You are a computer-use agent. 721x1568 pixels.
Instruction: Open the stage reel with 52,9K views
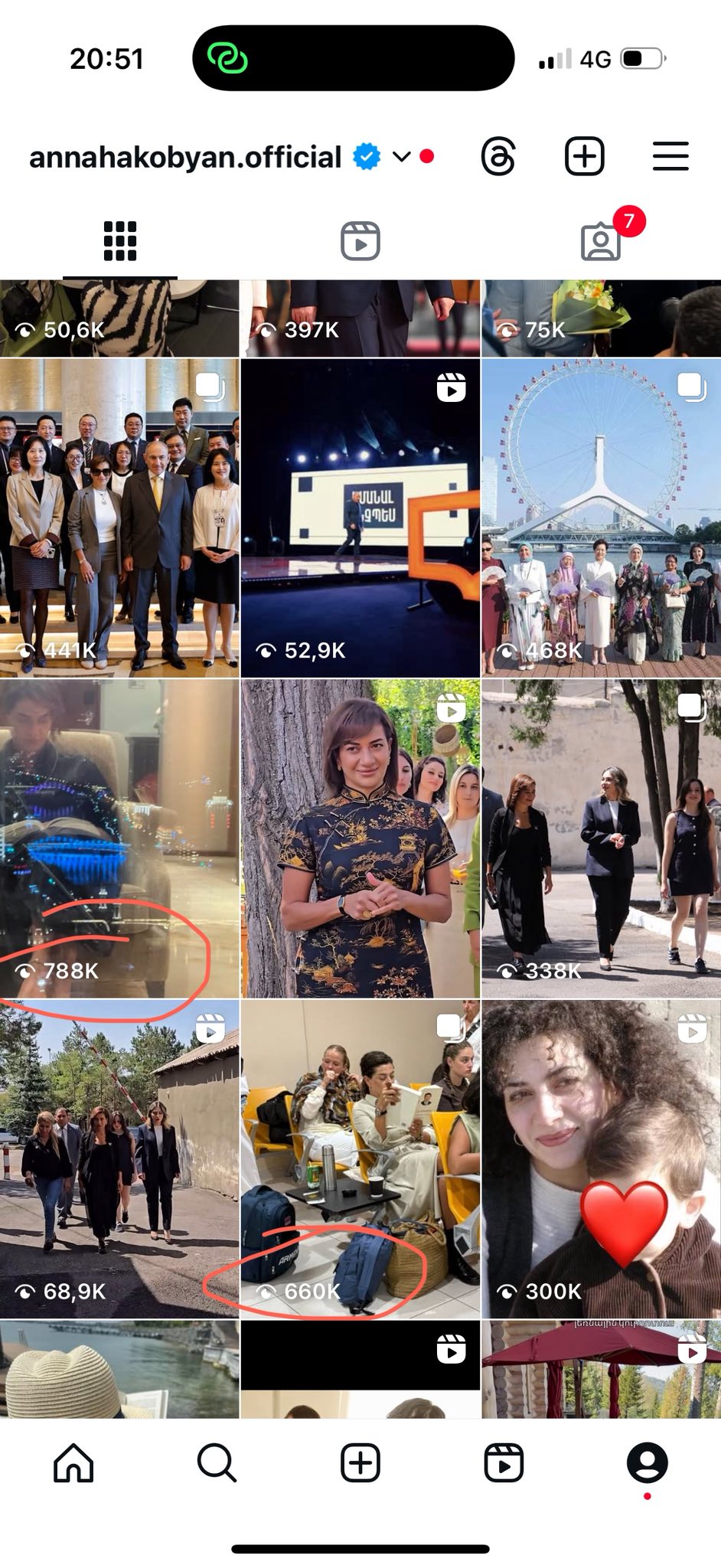pos(360,518)
